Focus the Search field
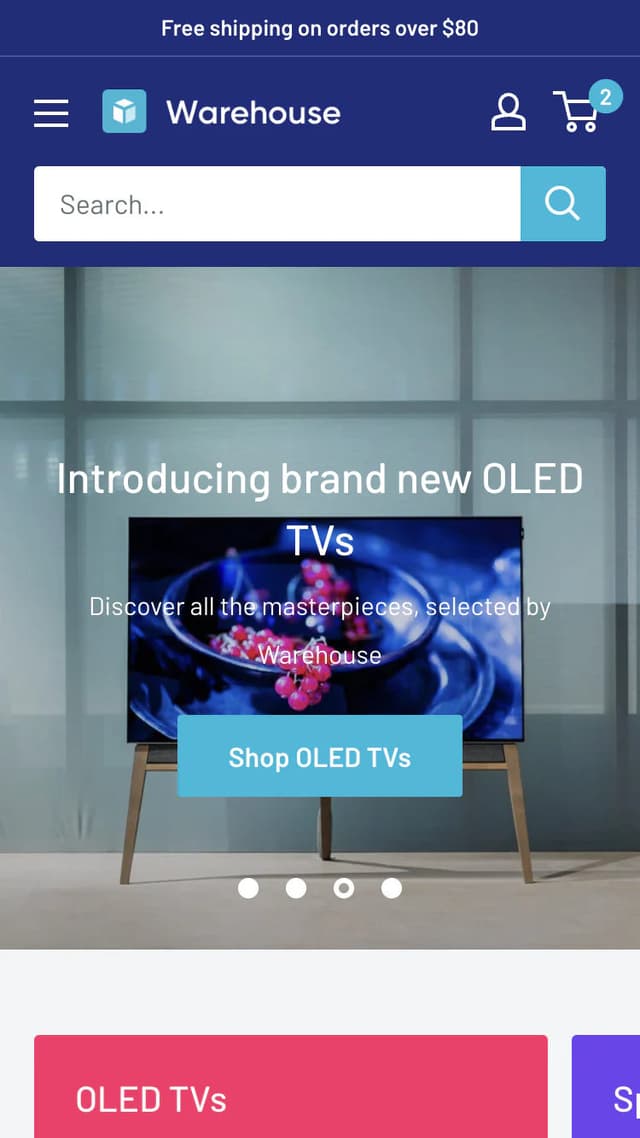Image resolution: width=640 pixels, height=1138 pixels. coord(277,204)
